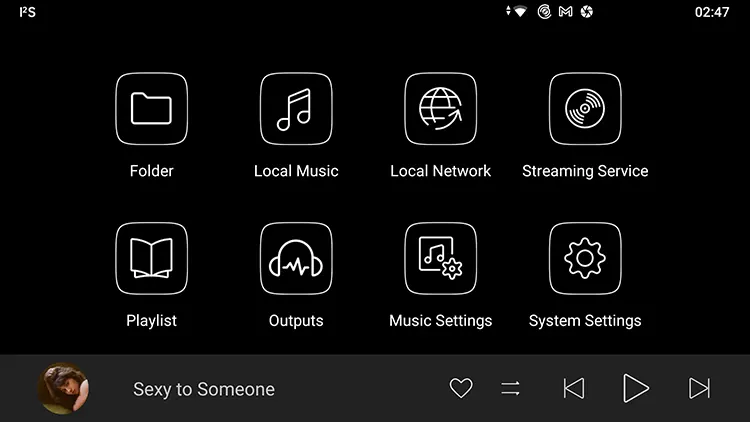Favorite the song with the heart icon
This screenshot has height=422, width=750.
[x=460, y=388]
